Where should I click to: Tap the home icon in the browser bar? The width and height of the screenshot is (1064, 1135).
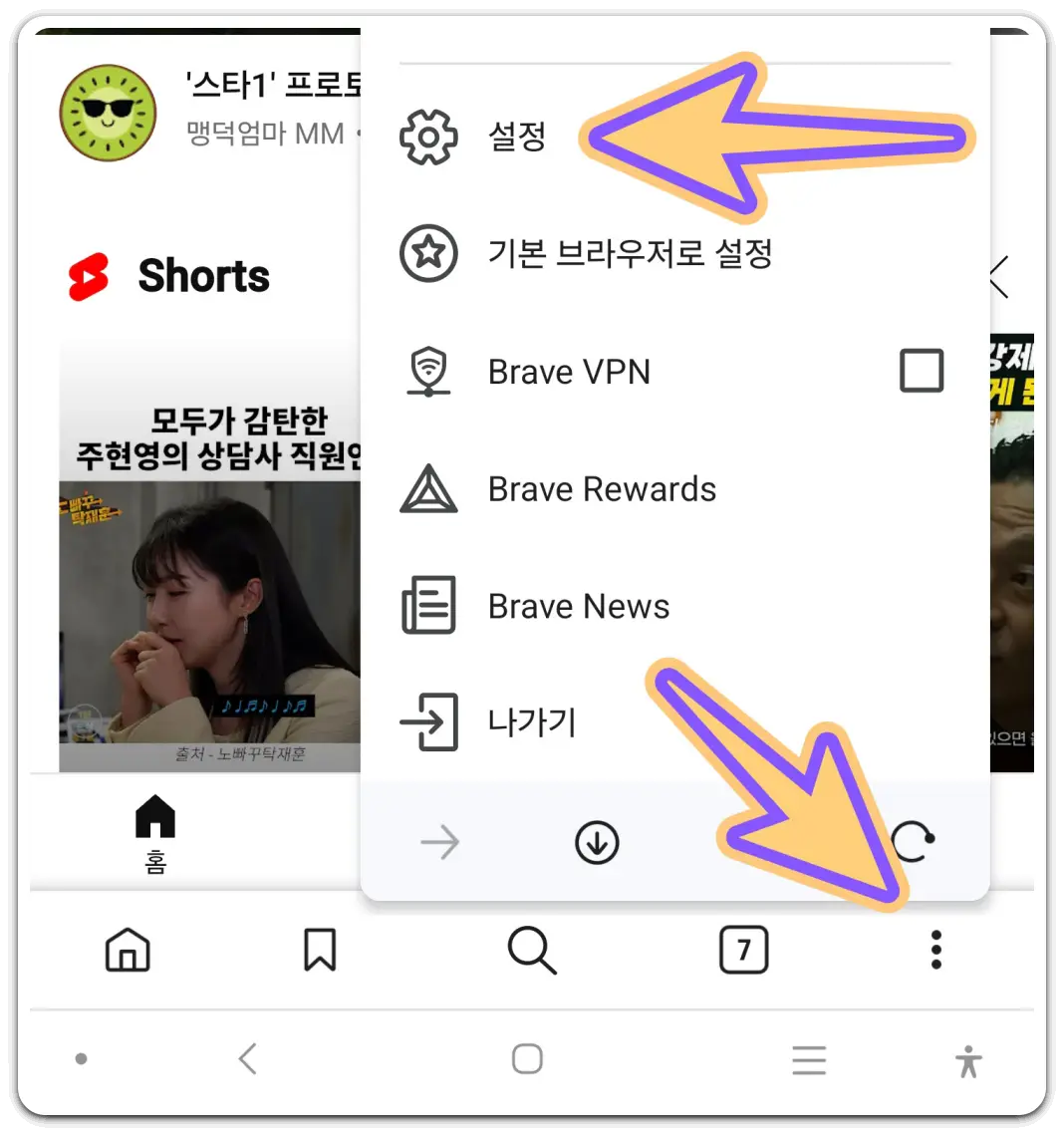pyautogui.click(x=128, y=950)
